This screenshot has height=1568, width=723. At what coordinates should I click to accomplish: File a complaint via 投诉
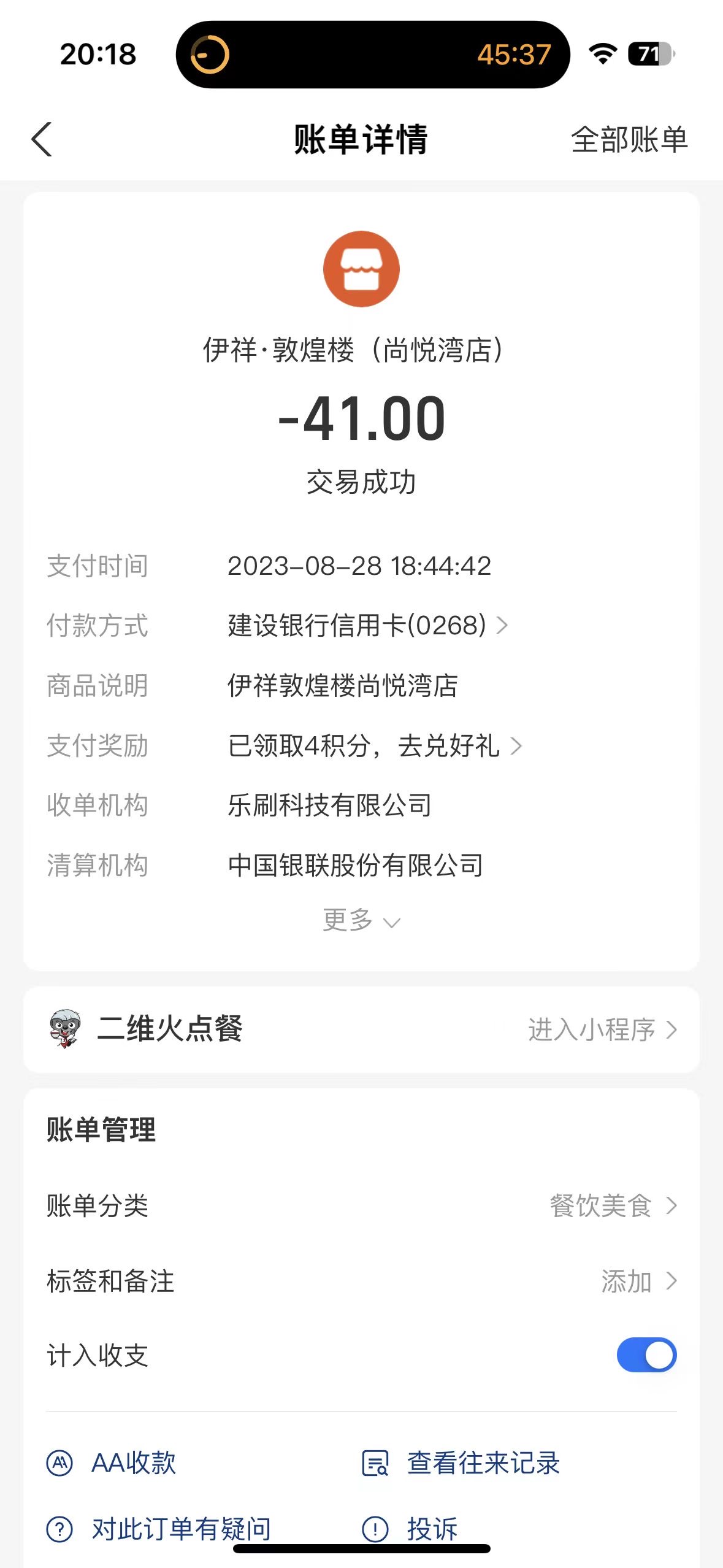(410, 1529)
